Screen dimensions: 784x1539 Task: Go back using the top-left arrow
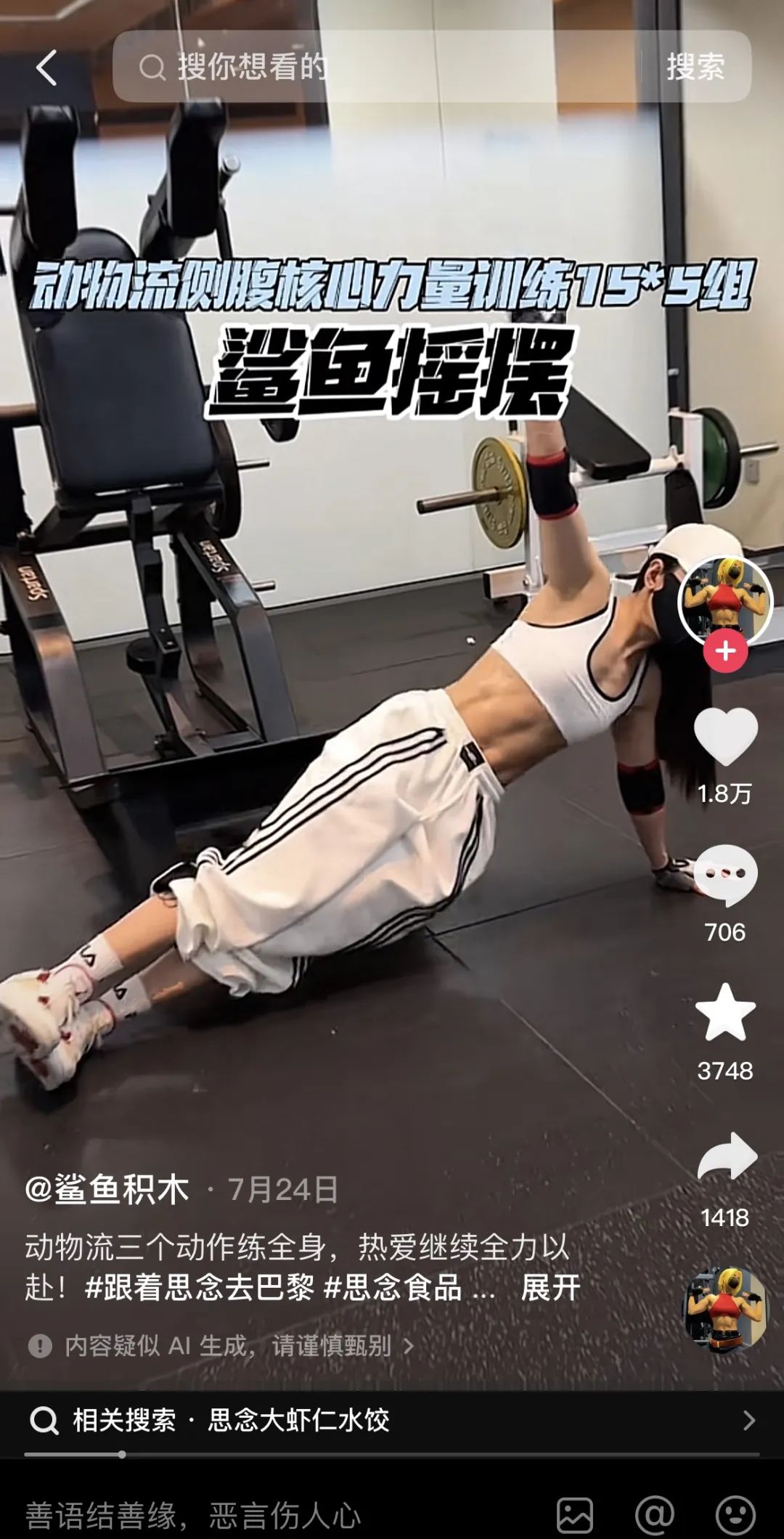pyautogui.click(x=46, y=68)
